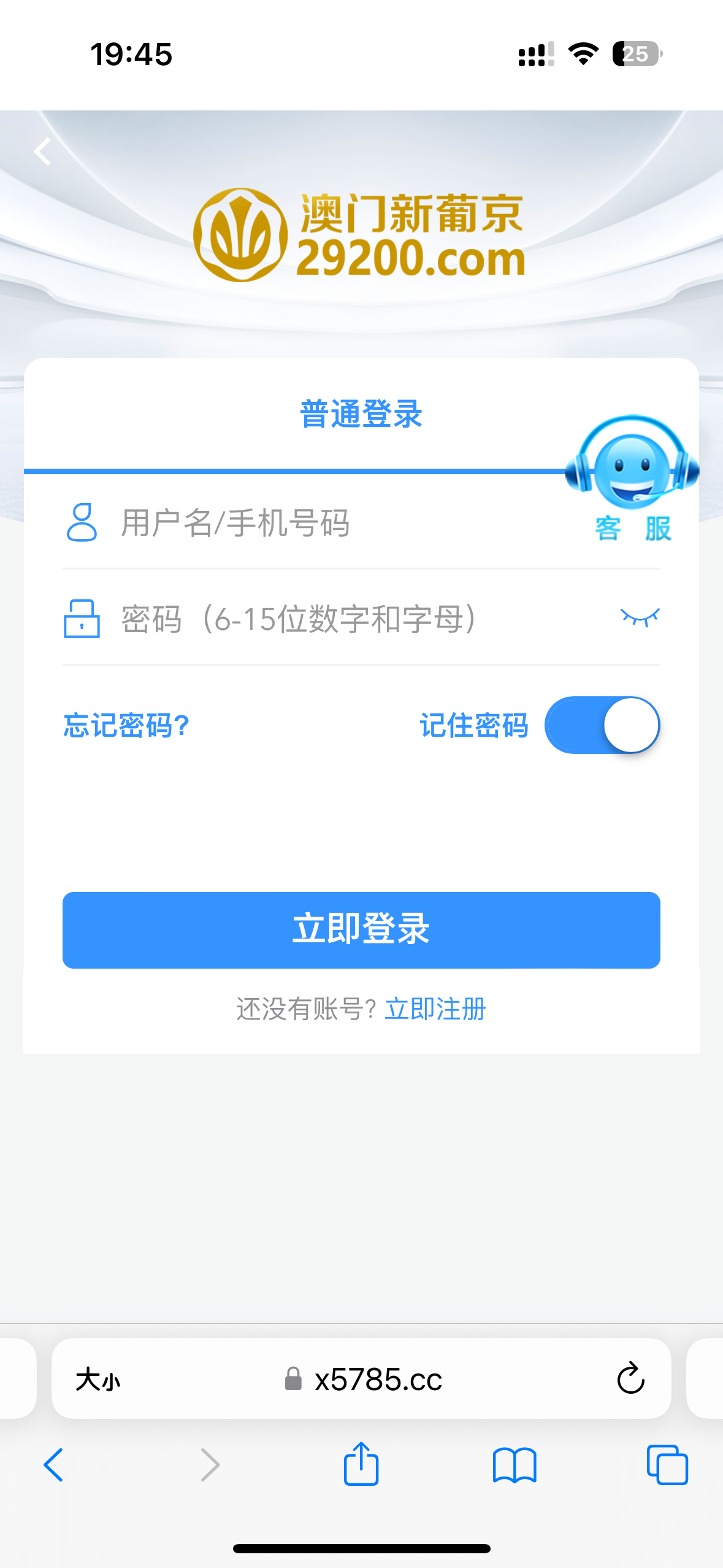723x1568 pixels.
Task: Open the 立即注册 registration link
Action: (x=435, y=1009)
